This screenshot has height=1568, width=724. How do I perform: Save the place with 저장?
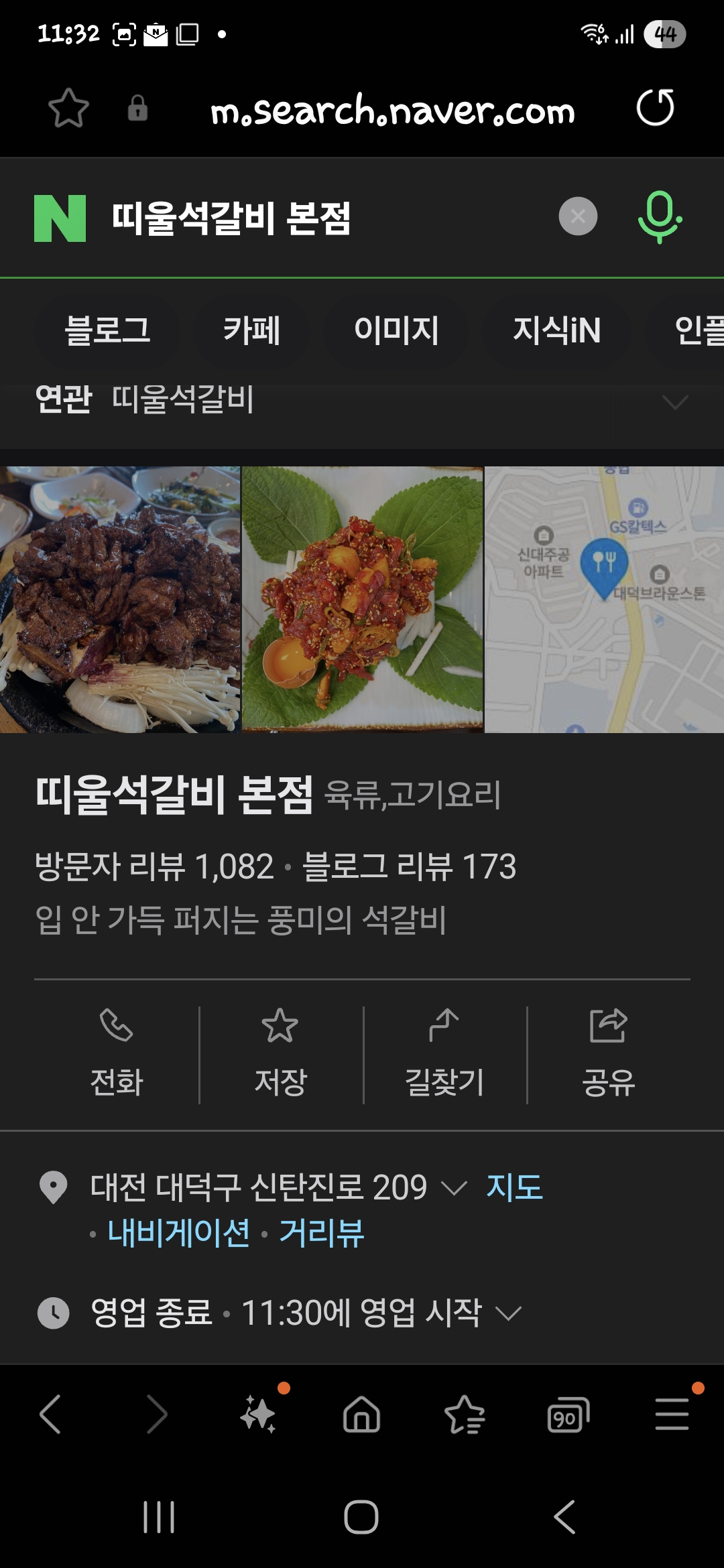coord(280,1054)
